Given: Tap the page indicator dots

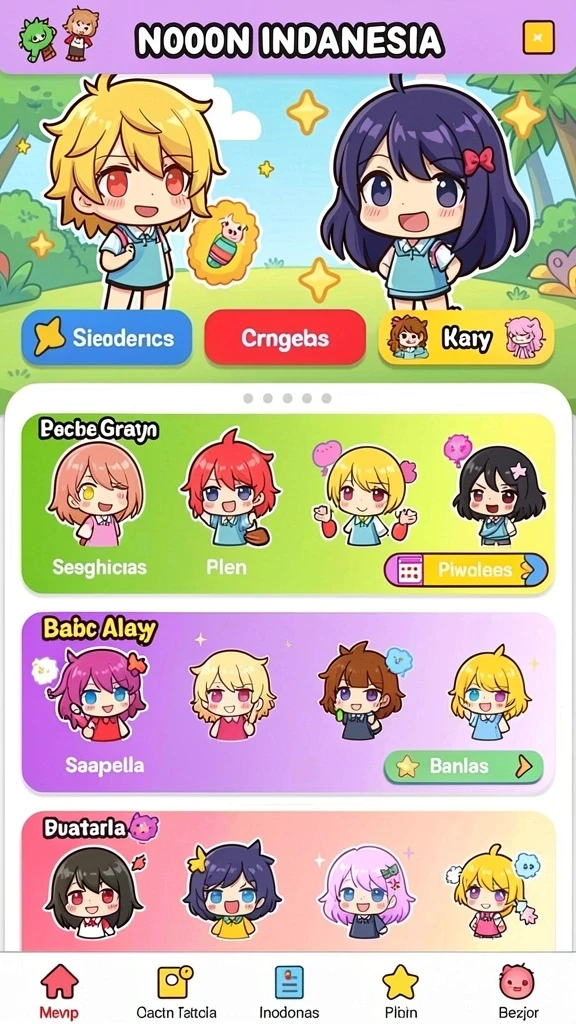Looking at the screenshot, I should [287, 398].
